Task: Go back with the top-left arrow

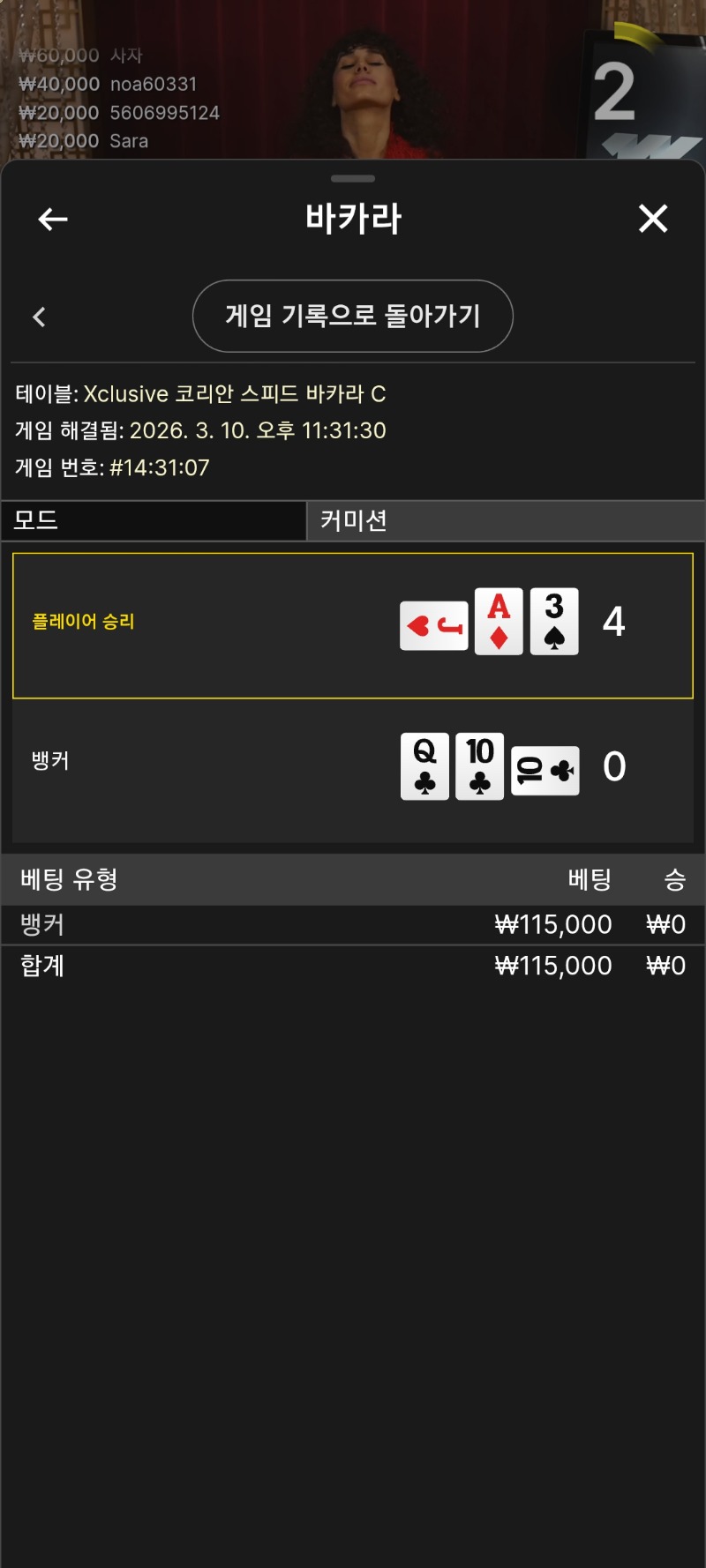Action: pyautogui.click(x=53, y=219)
